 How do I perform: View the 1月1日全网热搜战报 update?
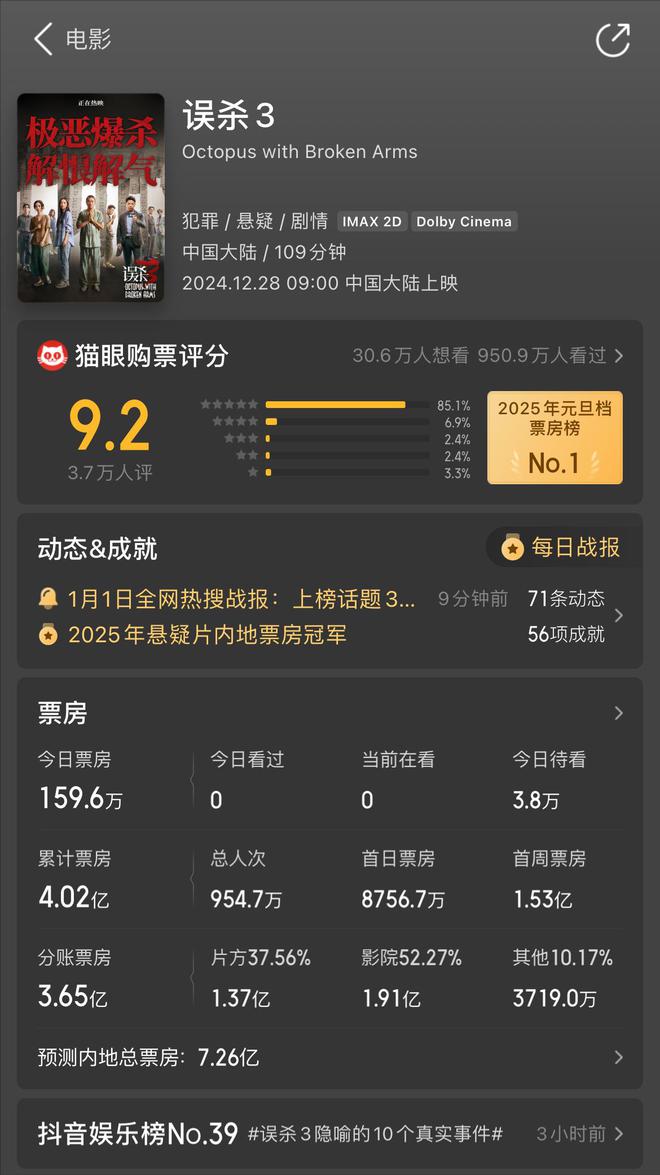(240, 599)
